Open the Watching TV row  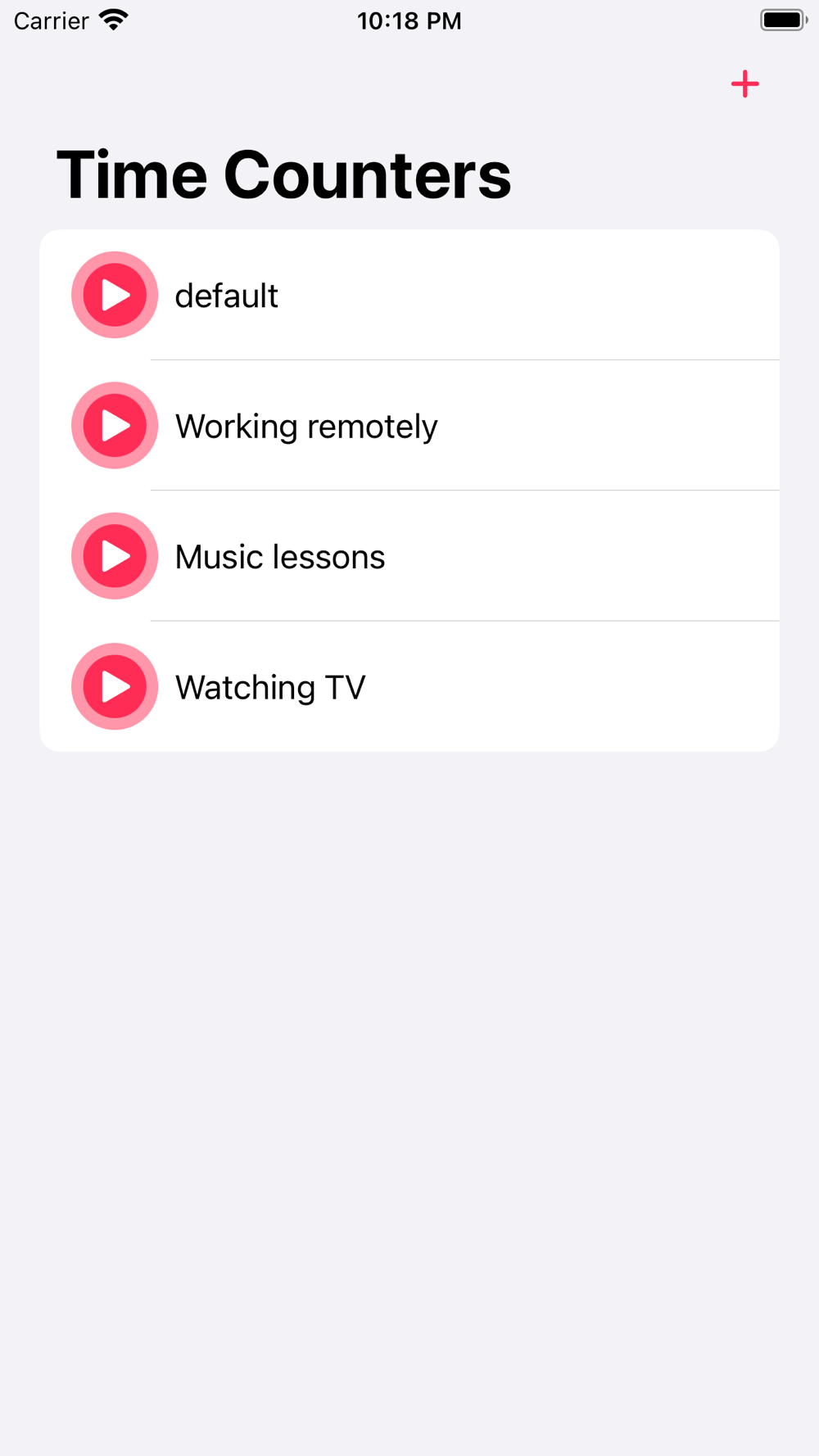coord(409,686)
